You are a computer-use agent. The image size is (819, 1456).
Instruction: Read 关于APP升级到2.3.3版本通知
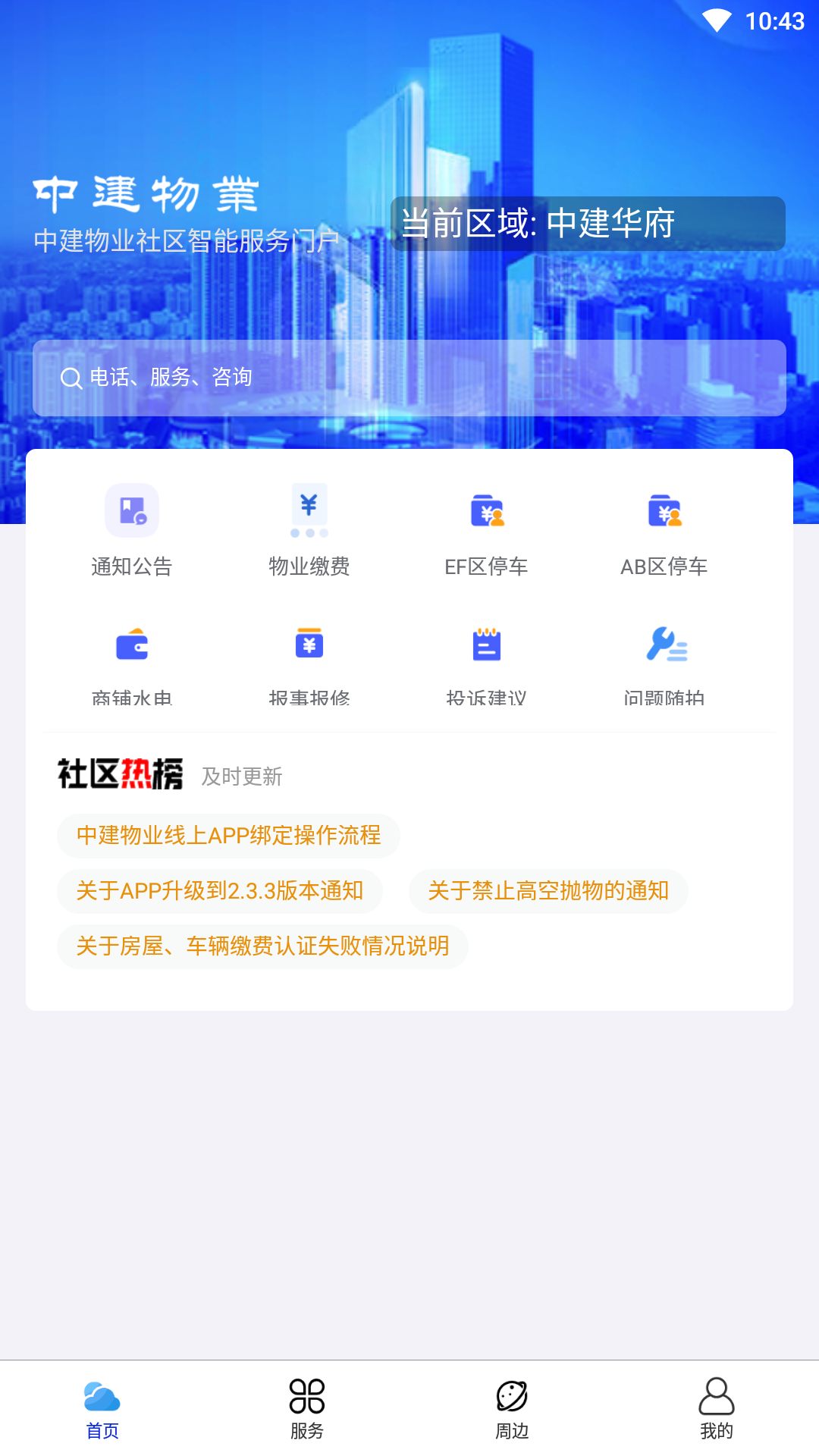click(x=219, y=892)
